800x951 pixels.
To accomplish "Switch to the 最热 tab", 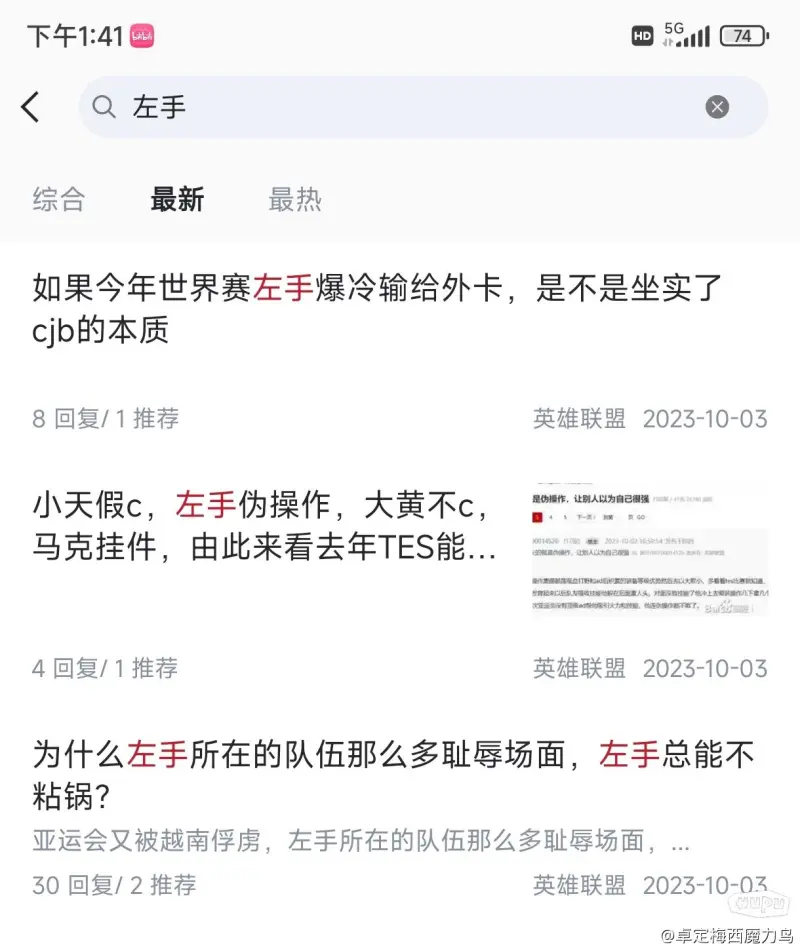I will click(295, 199).
